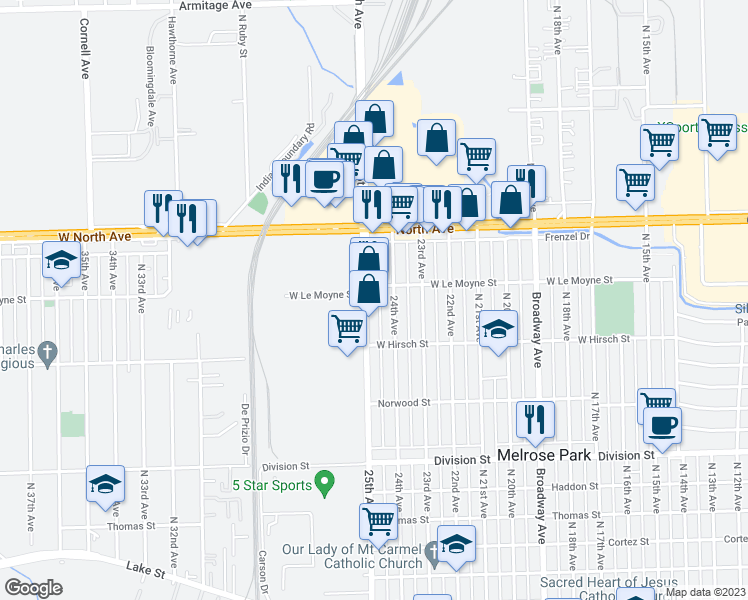748x600 pixels.
Task: Tap the 5 Star Sports green pin
Action: [x=323, y=485]
